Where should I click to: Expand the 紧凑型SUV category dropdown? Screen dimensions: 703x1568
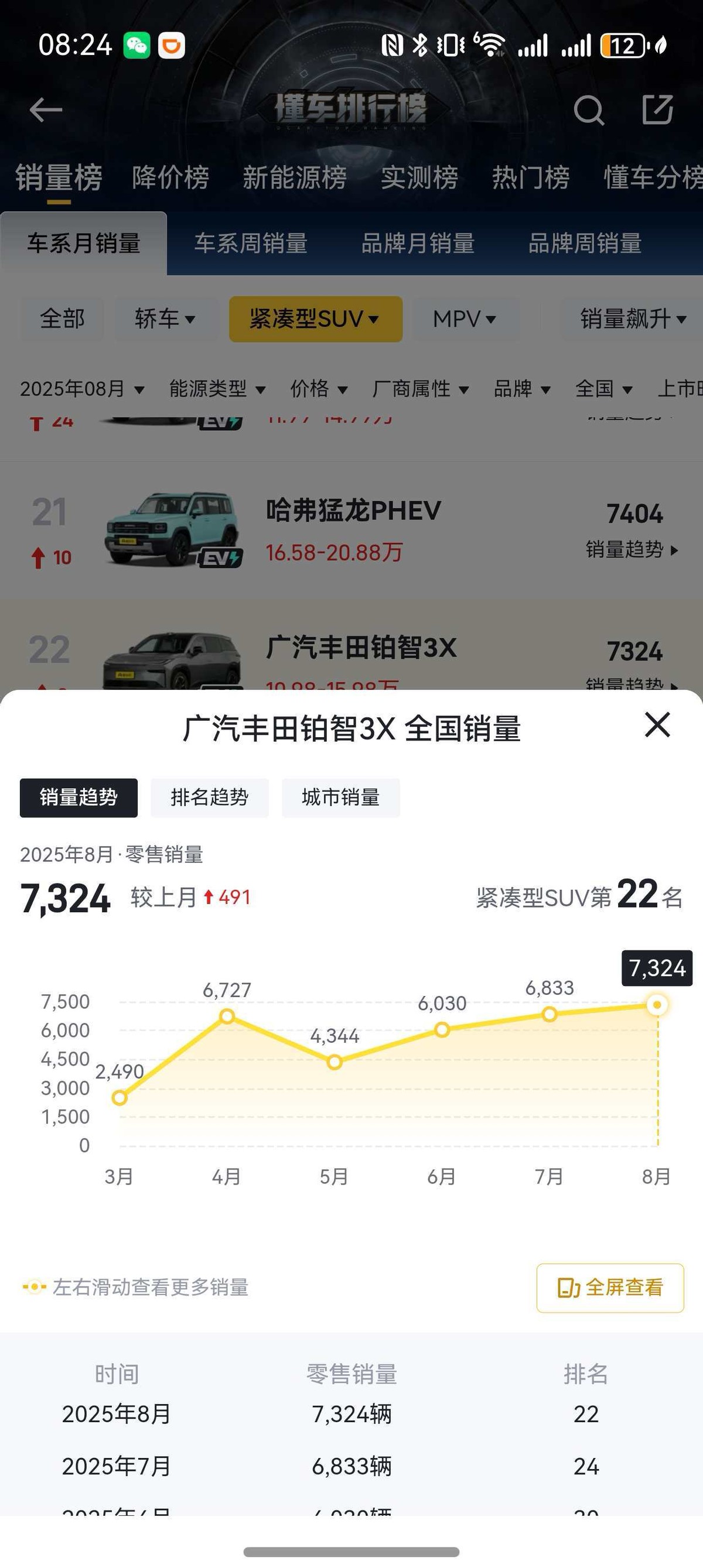tap(315, 319)
